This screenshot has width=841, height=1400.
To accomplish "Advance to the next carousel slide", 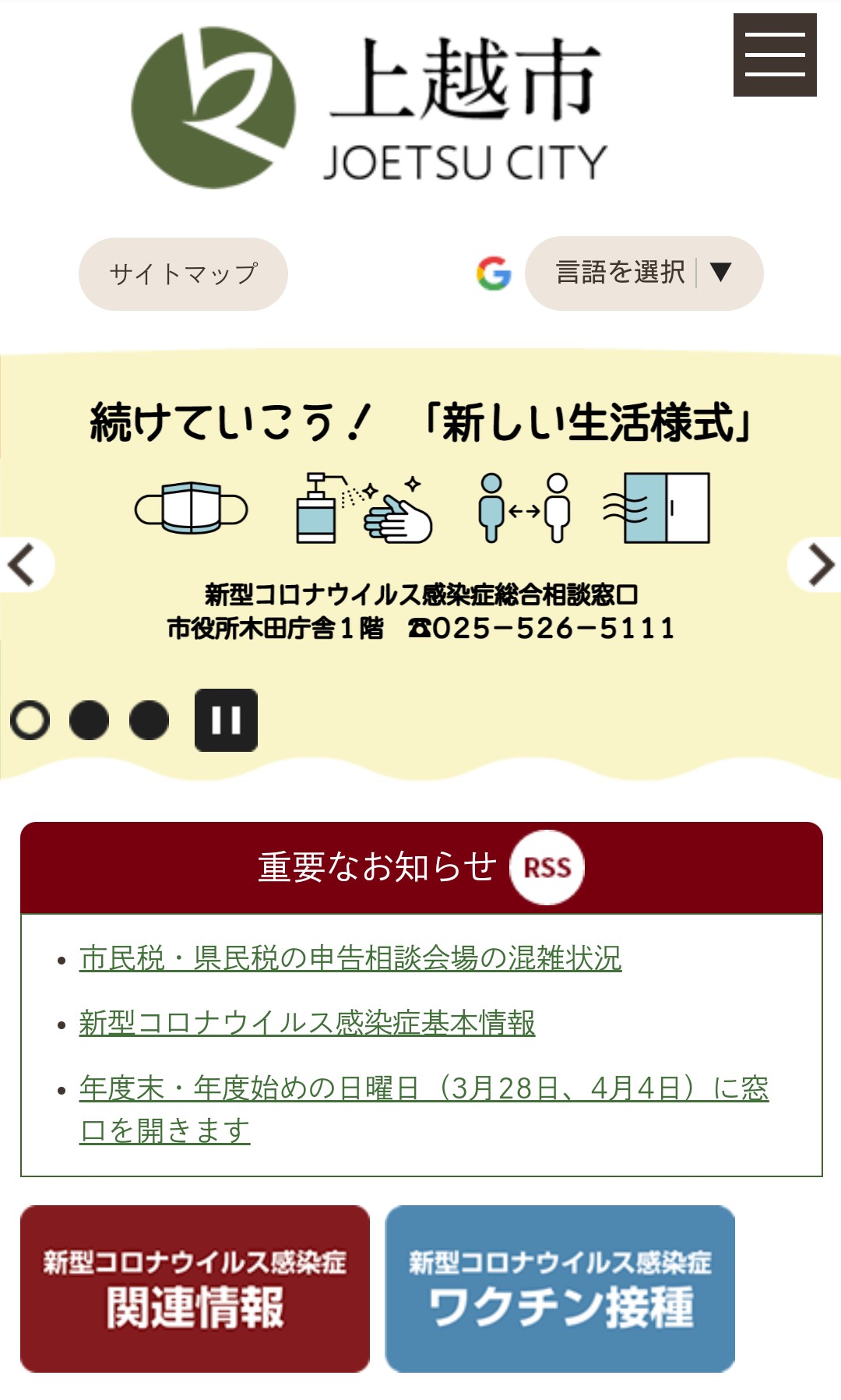I will pos(816,565).
